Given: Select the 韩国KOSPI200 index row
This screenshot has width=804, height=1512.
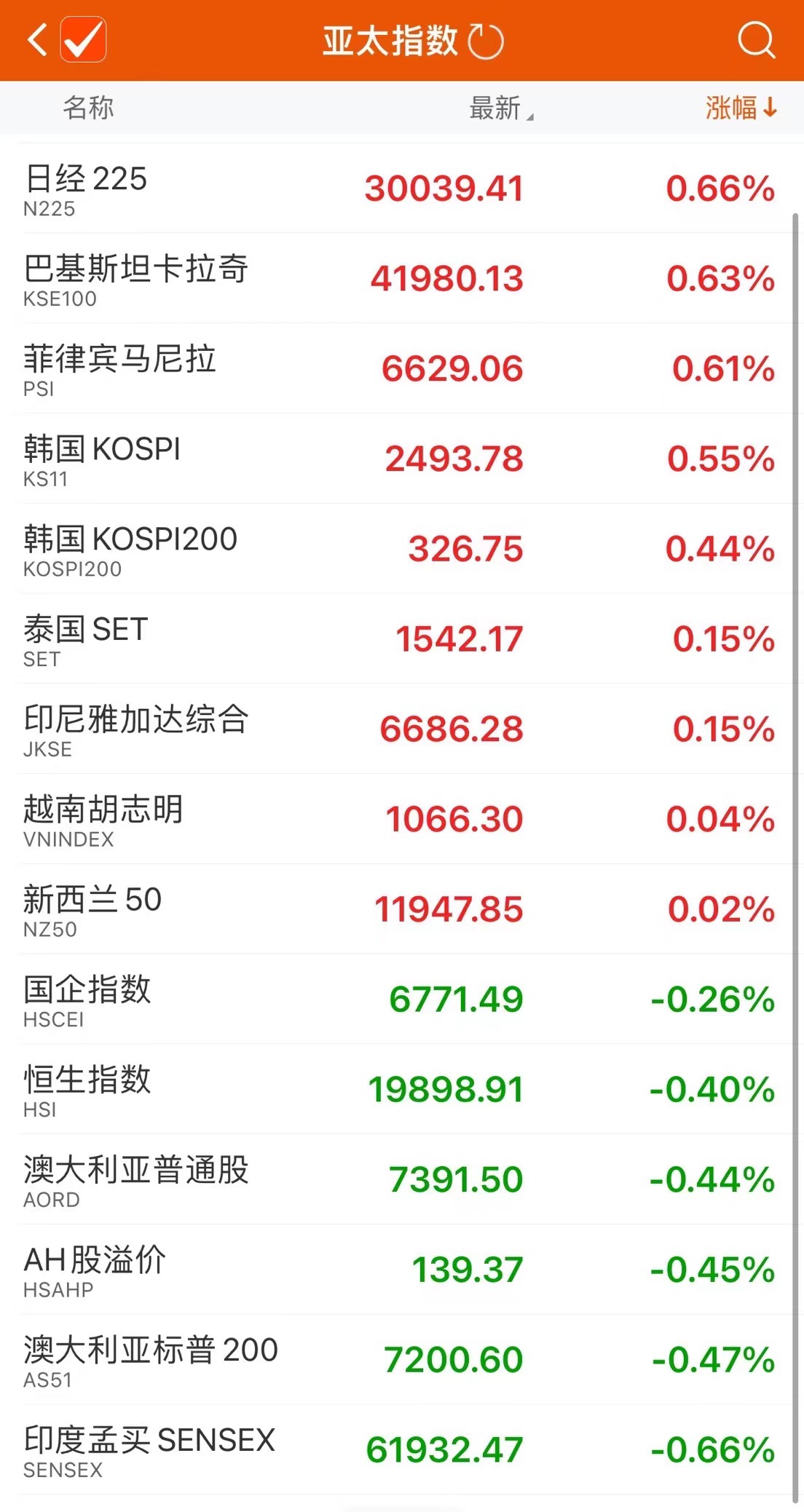Looking at the screenshot, I should [401, 550].
